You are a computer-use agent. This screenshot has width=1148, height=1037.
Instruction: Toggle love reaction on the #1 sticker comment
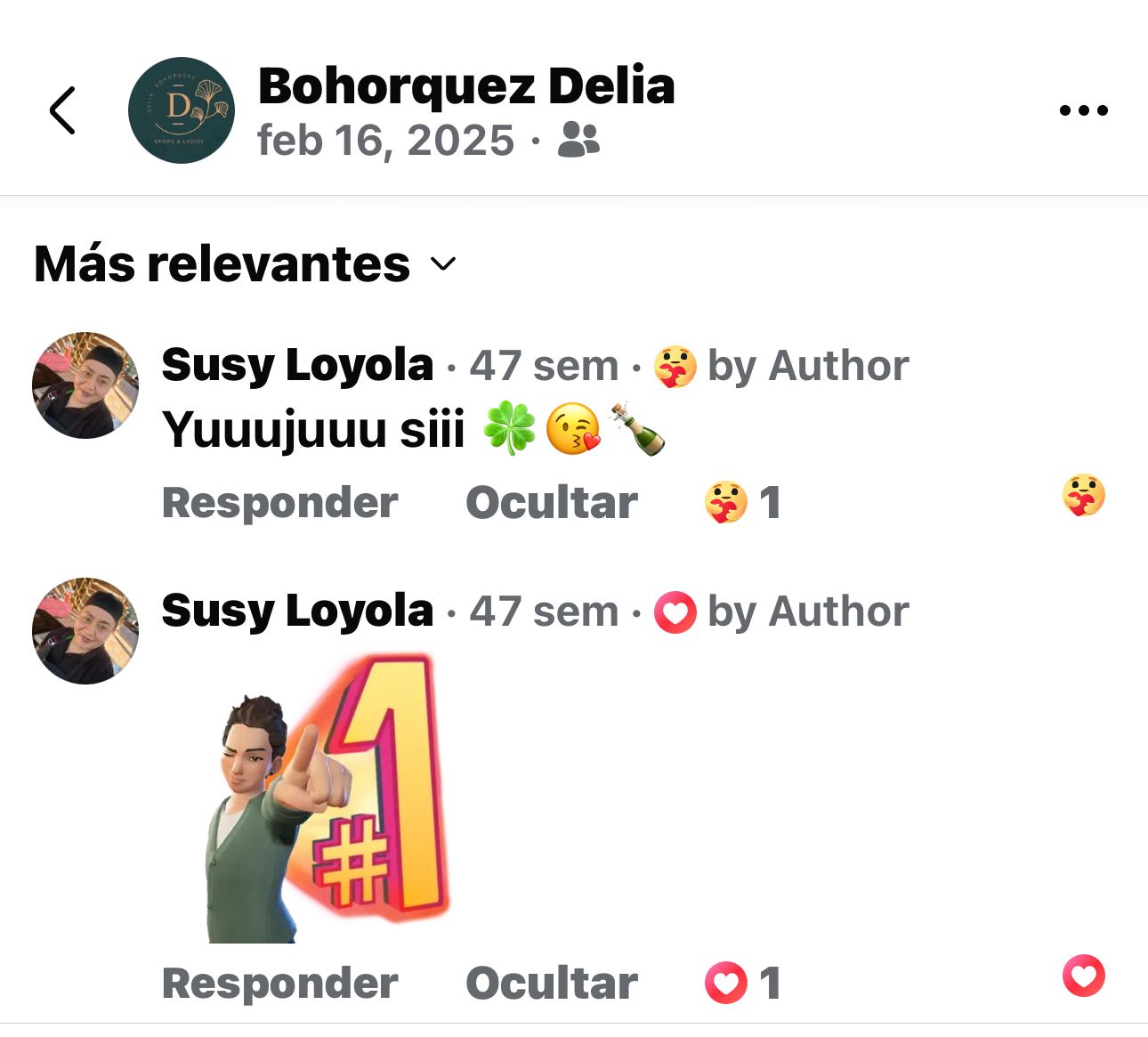[x=1083, y=976]
